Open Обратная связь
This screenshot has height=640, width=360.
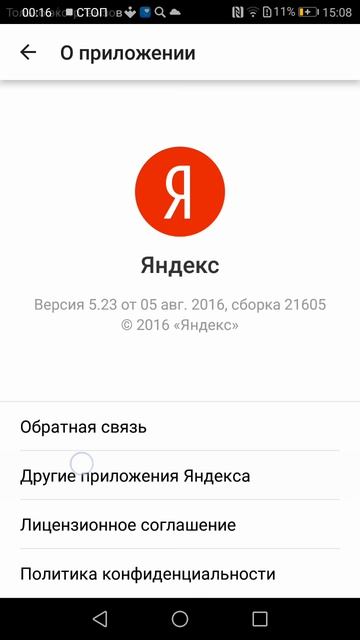click(180, 427)
